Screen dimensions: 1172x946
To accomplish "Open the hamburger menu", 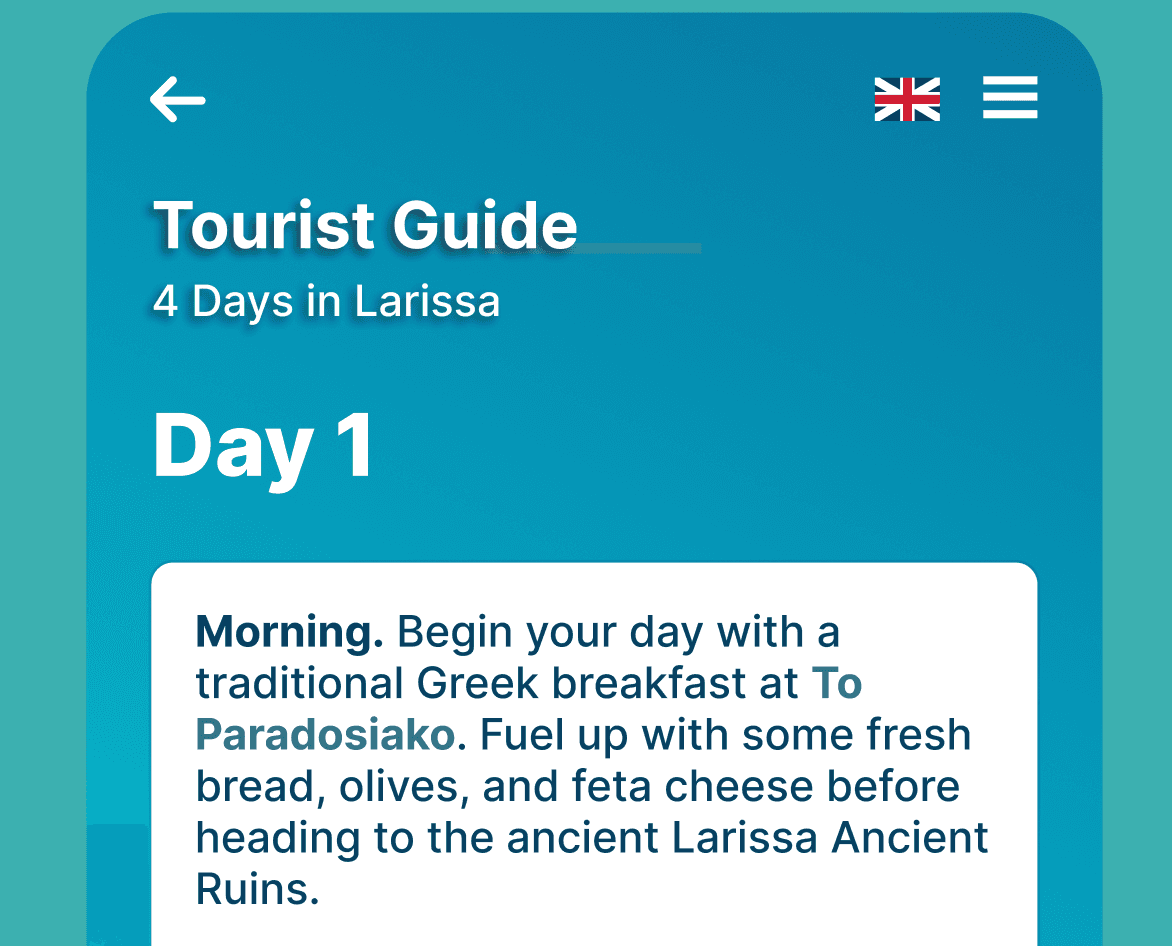I will pyautogui.click(x=1010, y=99).
